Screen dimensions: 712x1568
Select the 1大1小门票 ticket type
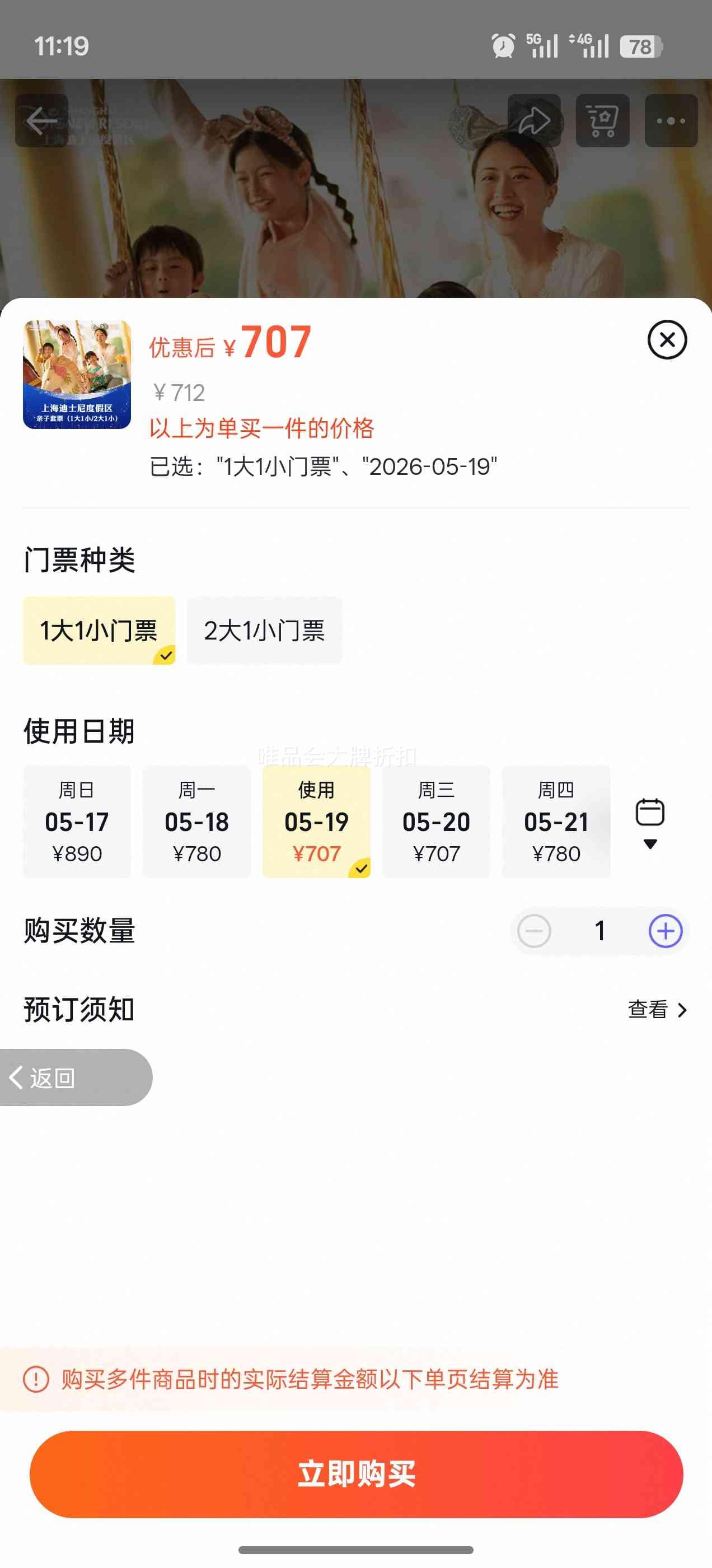(99, 631)
